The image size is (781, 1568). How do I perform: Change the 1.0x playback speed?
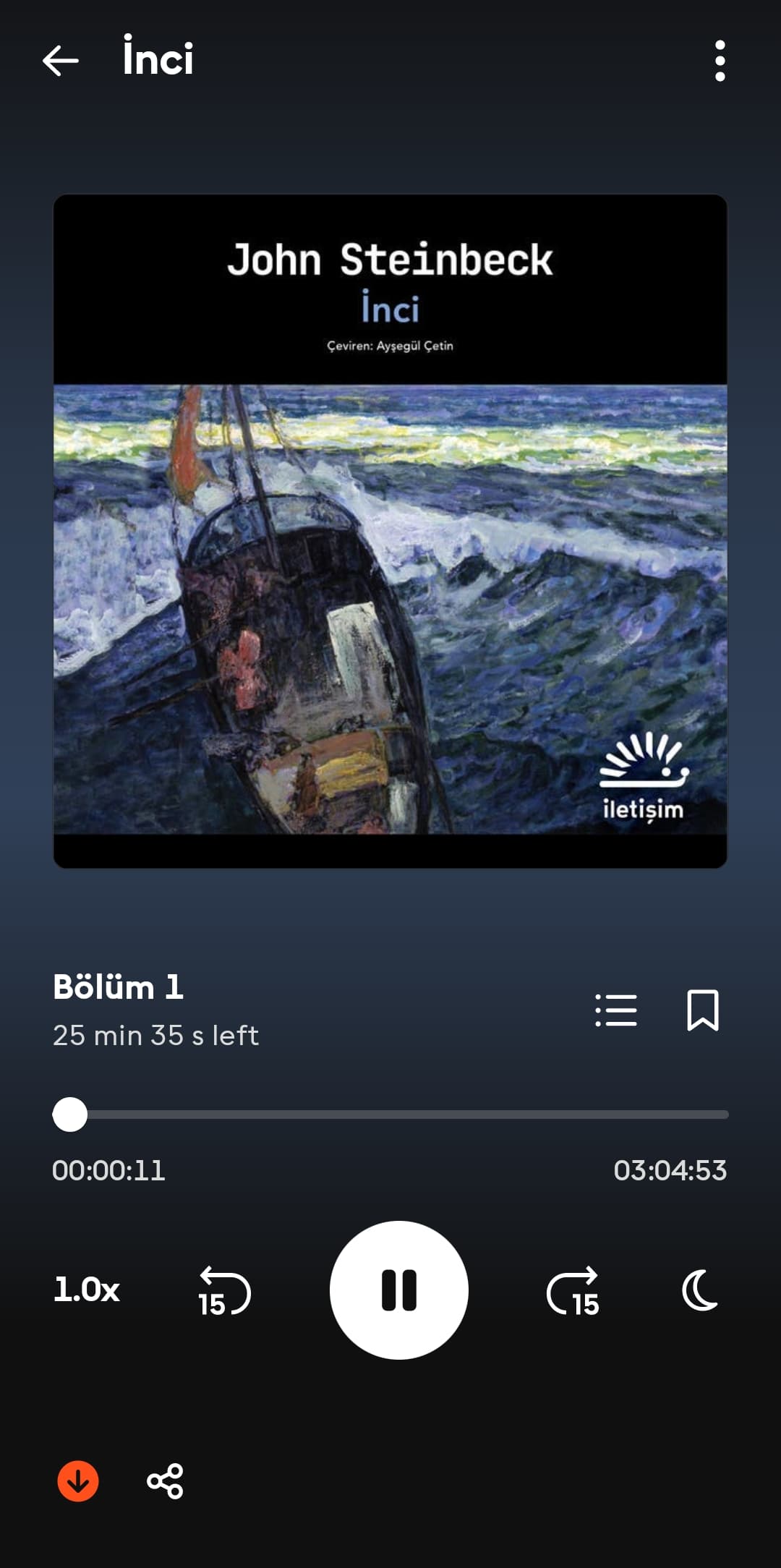(x=87, y=1290)
